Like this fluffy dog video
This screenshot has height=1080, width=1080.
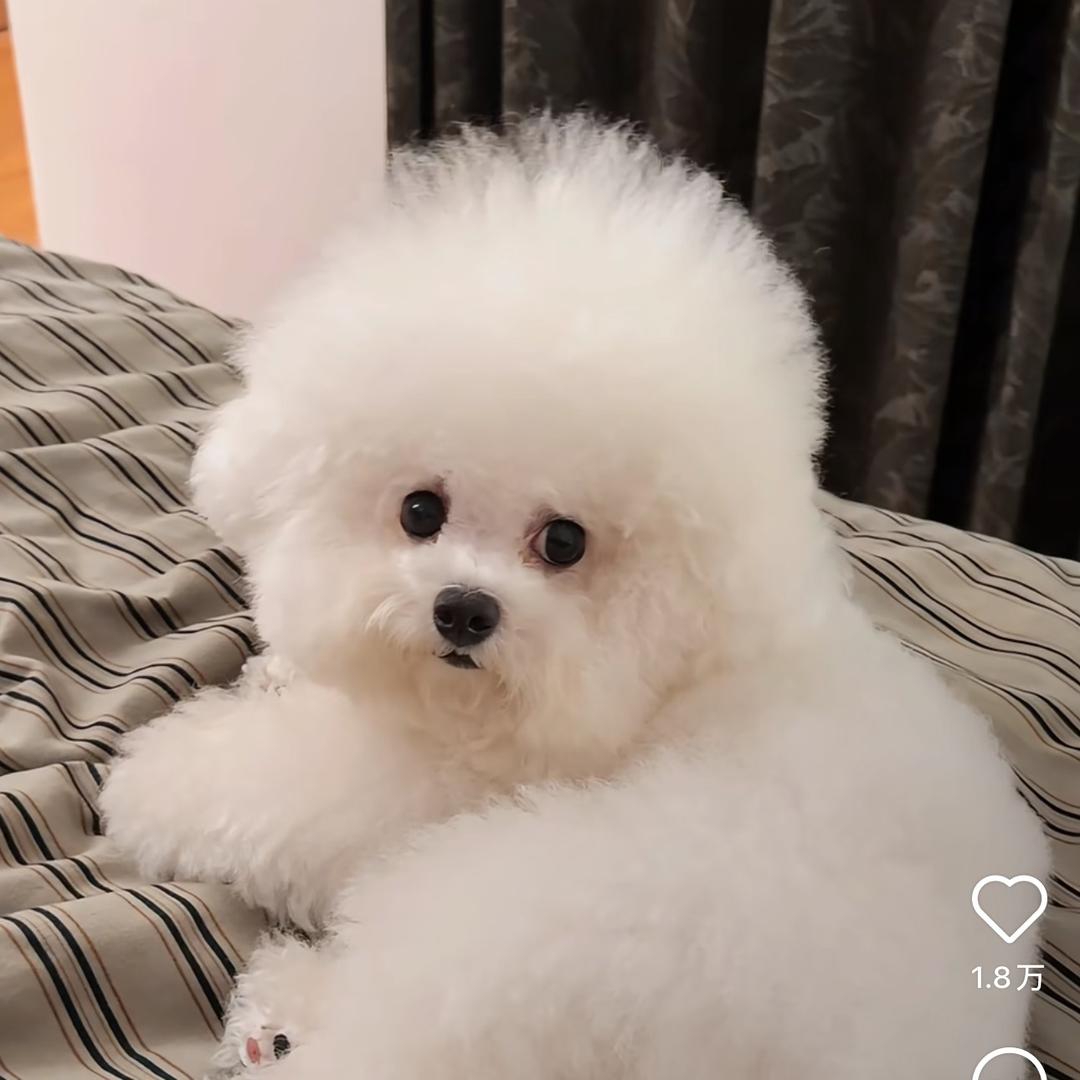click(x=1008, y=908)
